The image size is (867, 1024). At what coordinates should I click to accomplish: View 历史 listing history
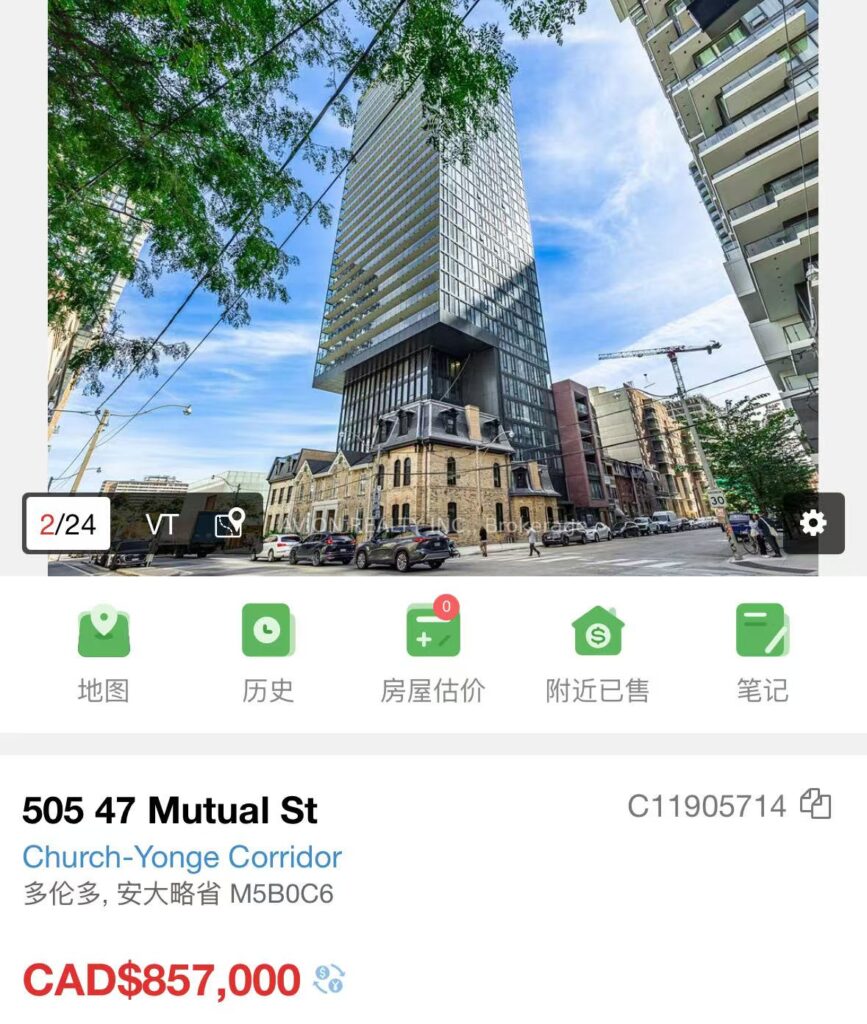tap(268, 651)
